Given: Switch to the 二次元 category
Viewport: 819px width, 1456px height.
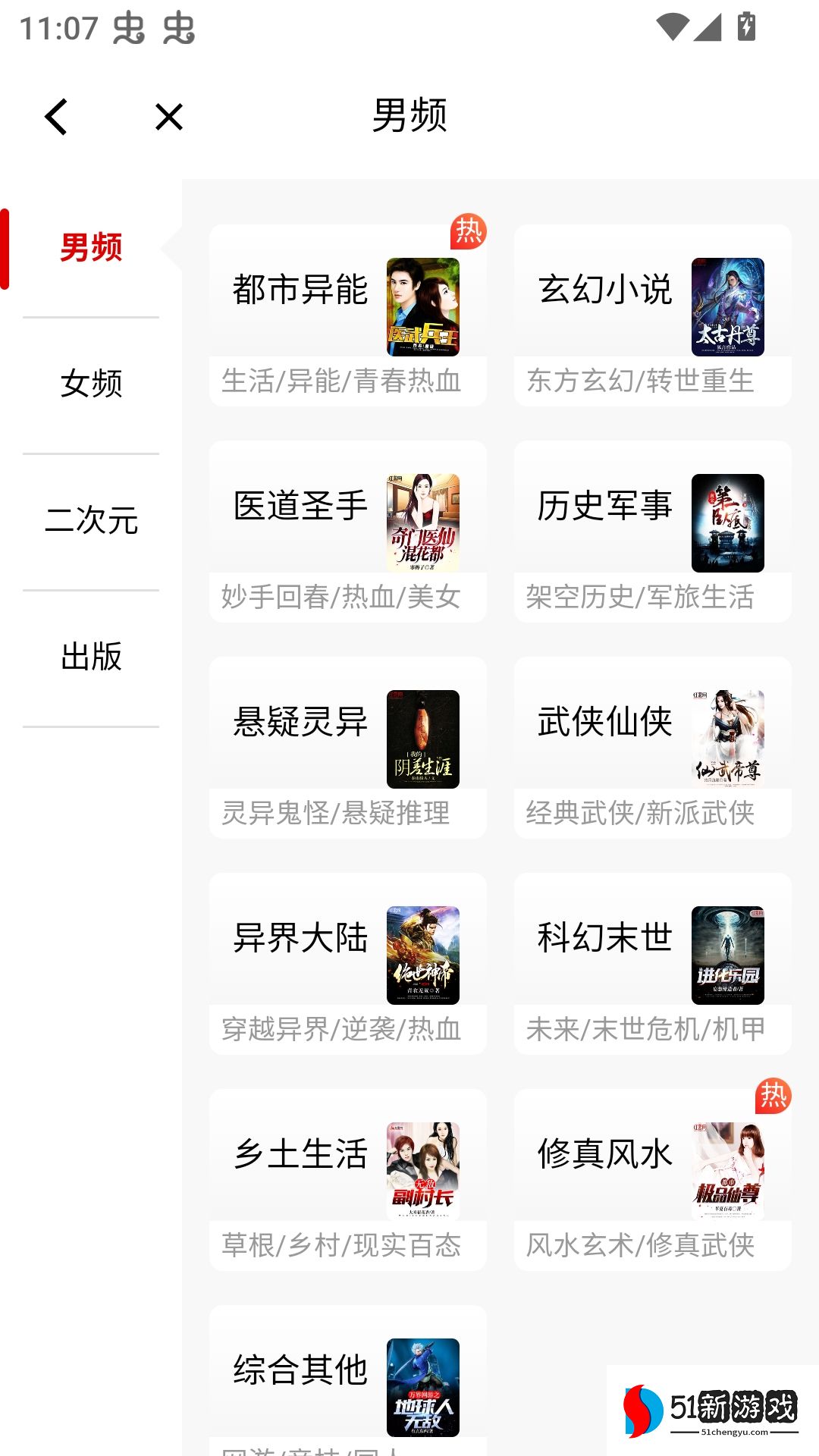Looking at the screenshot, I should [x=91, y=520].
